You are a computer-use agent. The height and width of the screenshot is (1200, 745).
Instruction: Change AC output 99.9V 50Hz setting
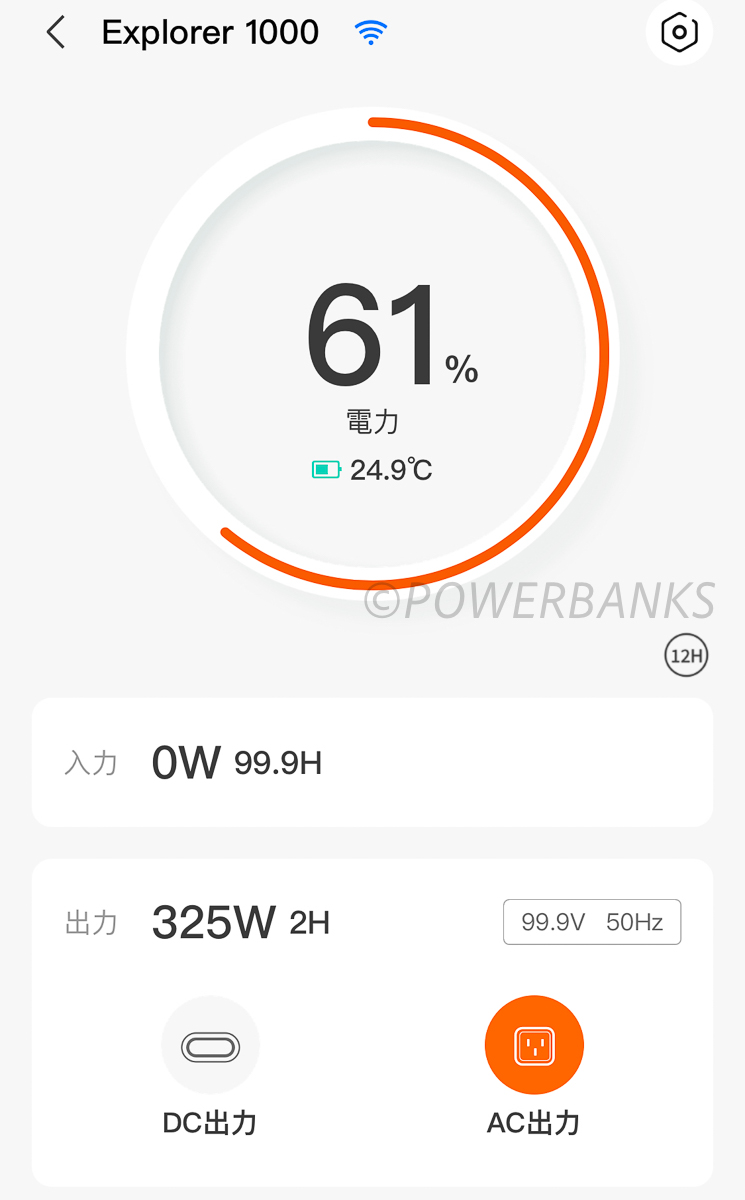pos(592,922)
